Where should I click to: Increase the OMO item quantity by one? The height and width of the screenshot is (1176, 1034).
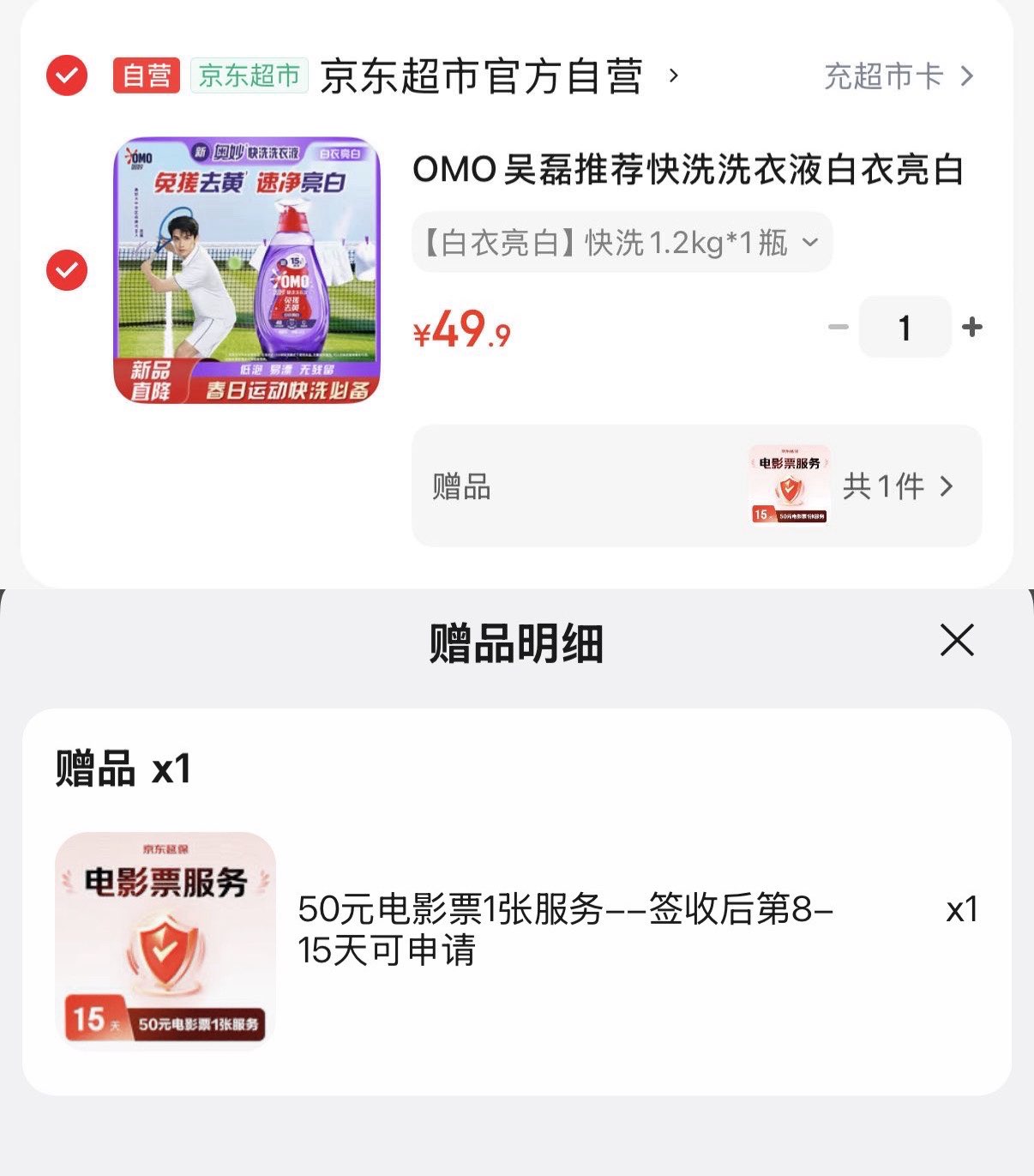972,327
